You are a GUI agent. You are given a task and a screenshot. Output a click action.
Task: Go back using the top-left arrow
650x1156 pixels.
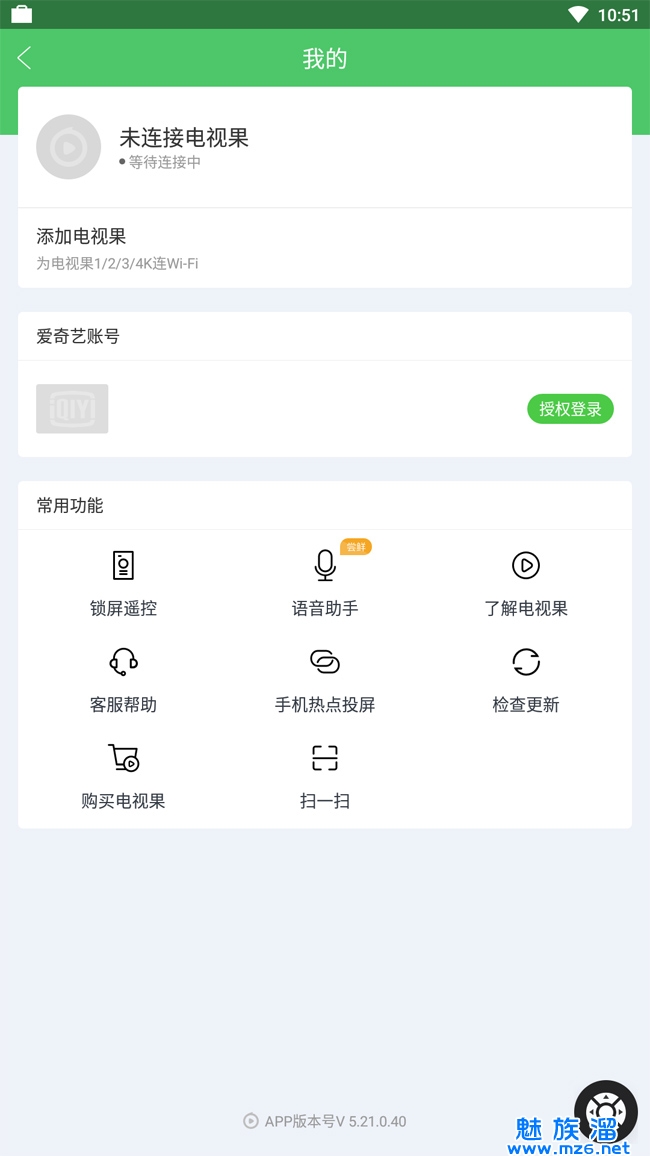tap(25, 59)
